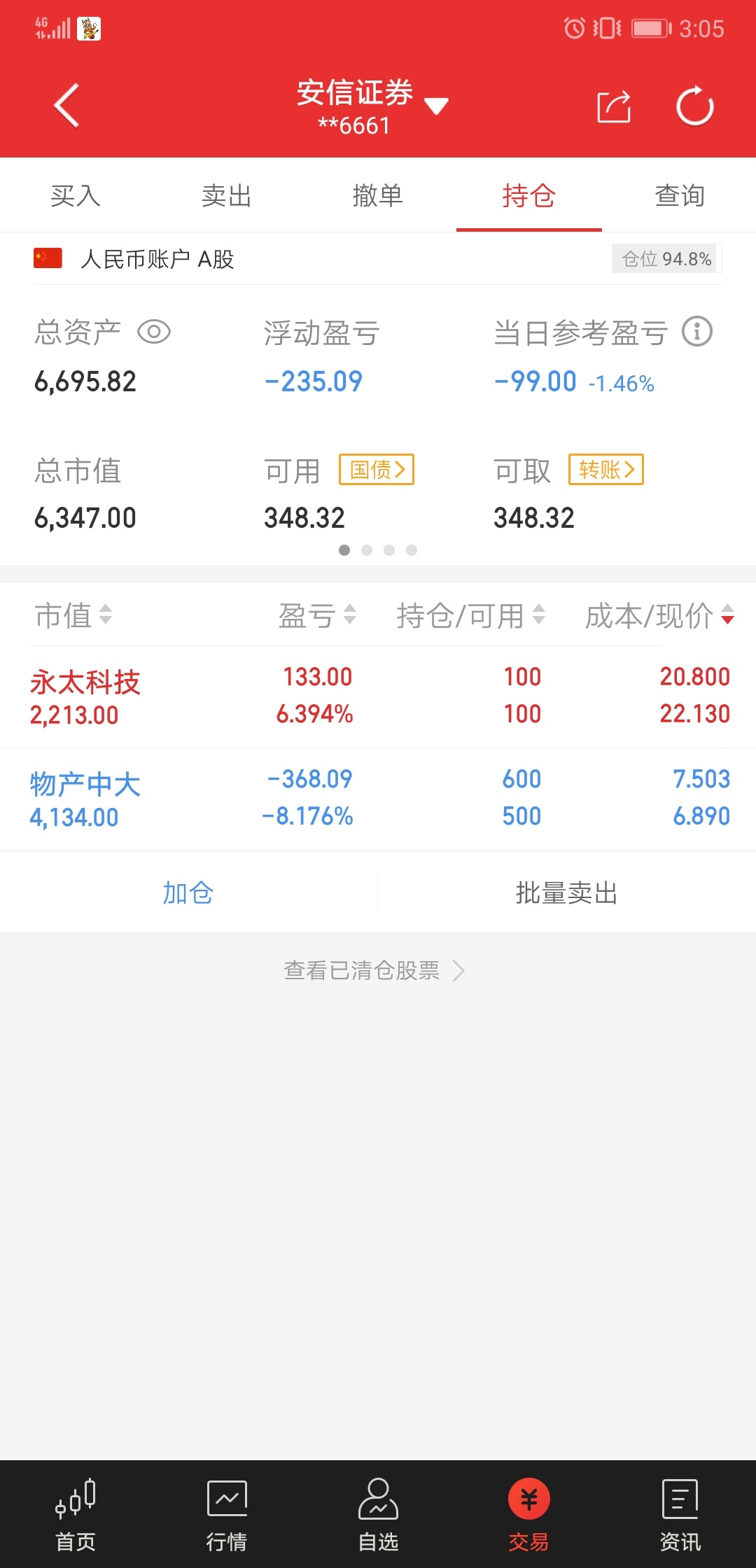The width and height of the screenshot is (756, 1568).
Task: Open the 永太科技 holding row
Action: (x=378, y=696)
